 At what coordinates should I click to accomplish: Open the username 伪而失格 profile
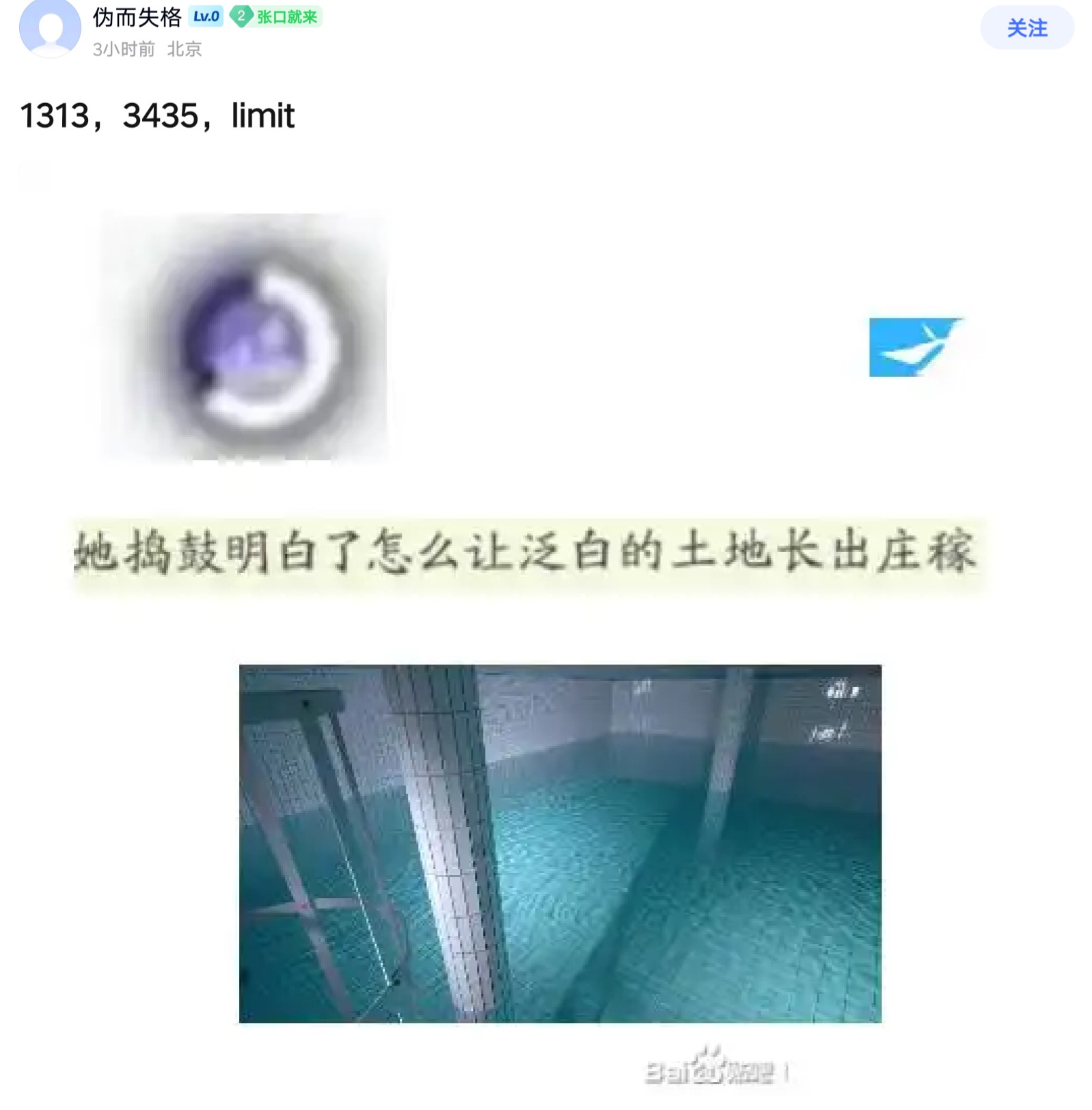[x=137, y=17]
